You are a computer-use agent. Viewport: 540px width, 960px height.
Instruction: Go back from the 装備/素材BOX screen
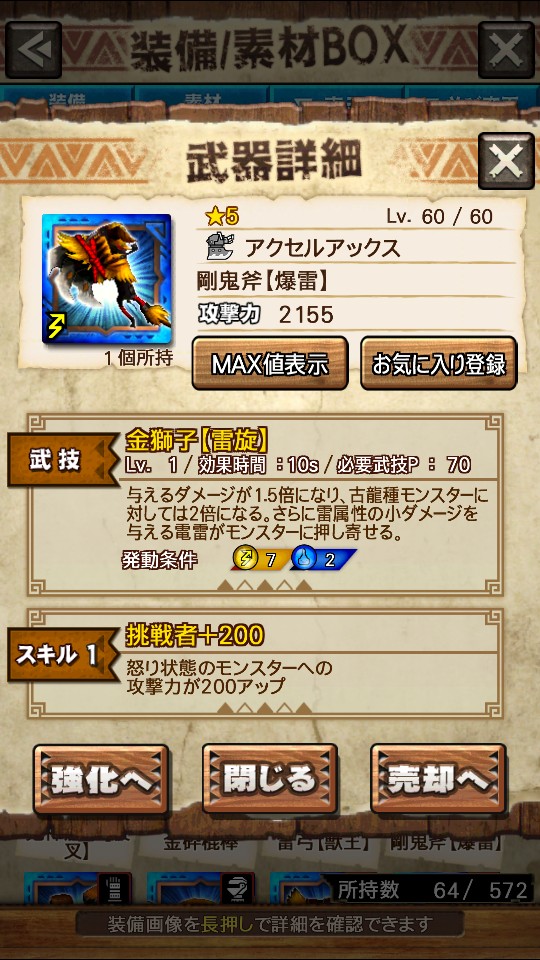click(x=34, y=50)
